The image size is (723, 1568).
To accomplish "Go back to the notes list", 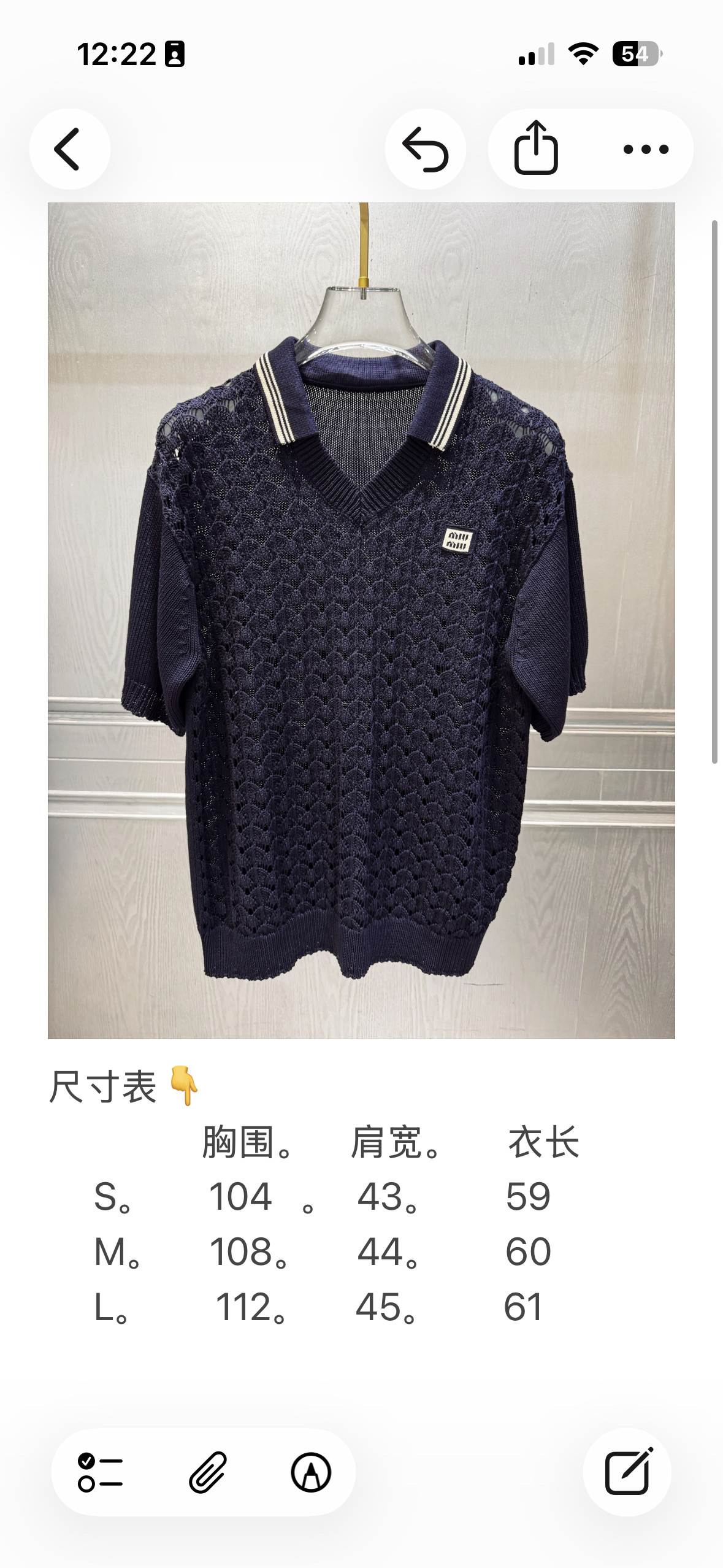I will pyautogui.click(x=69, y=149).
